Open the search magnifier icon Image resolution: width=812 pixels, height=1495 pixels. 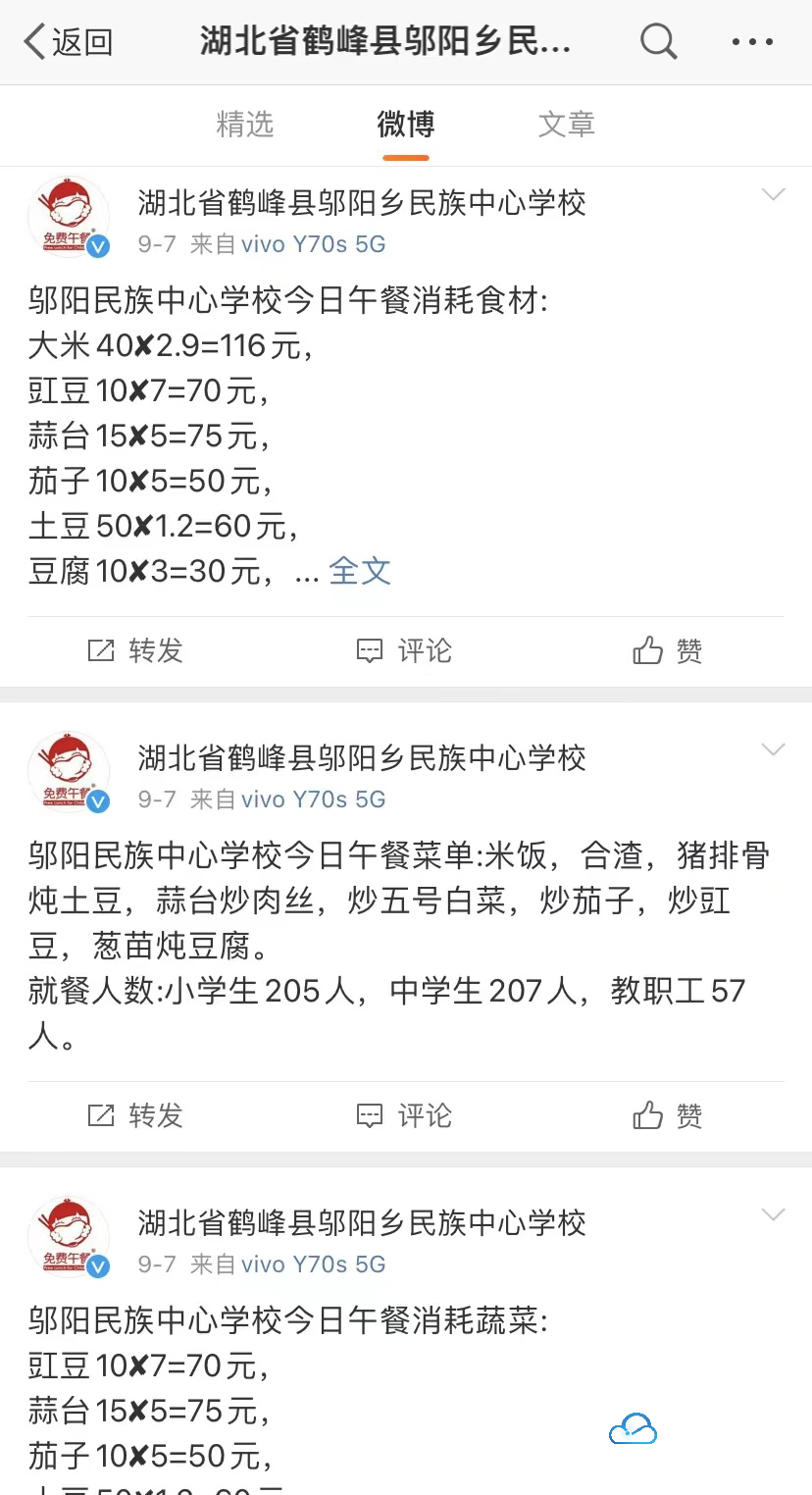[659, 42]
